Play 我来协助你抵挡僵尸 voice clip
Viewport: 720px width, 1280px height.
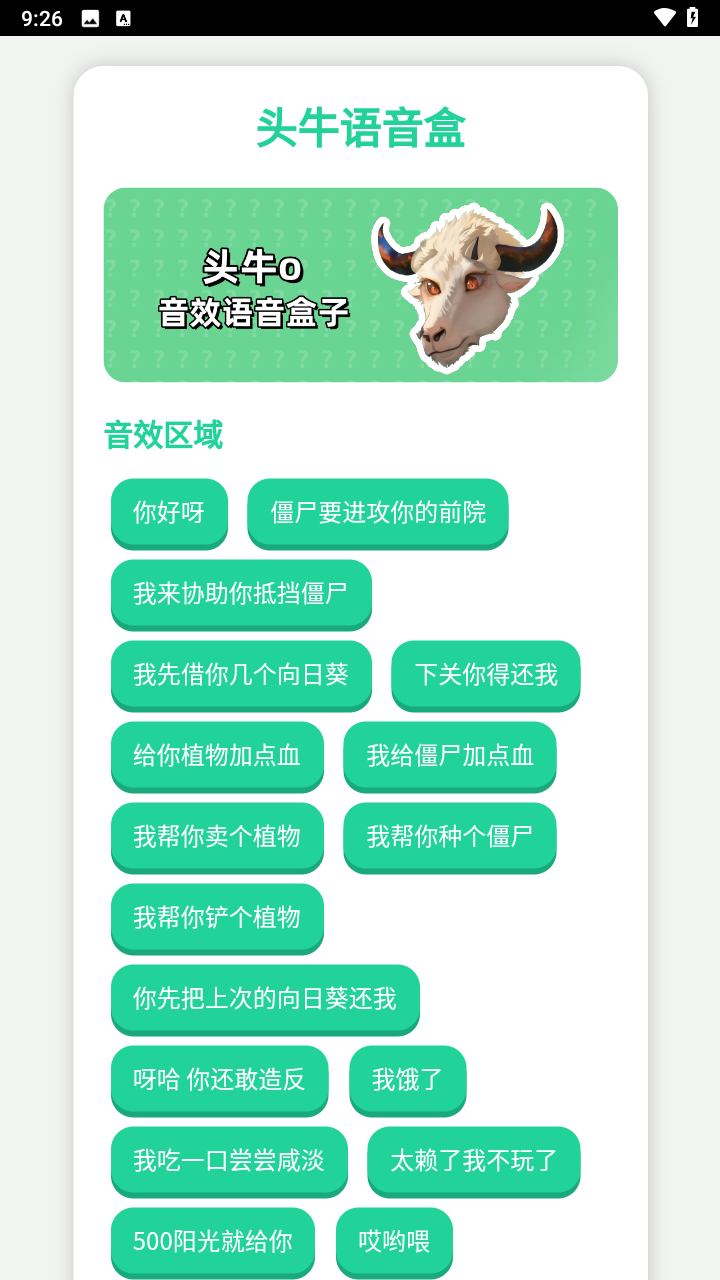coord(240,593)
